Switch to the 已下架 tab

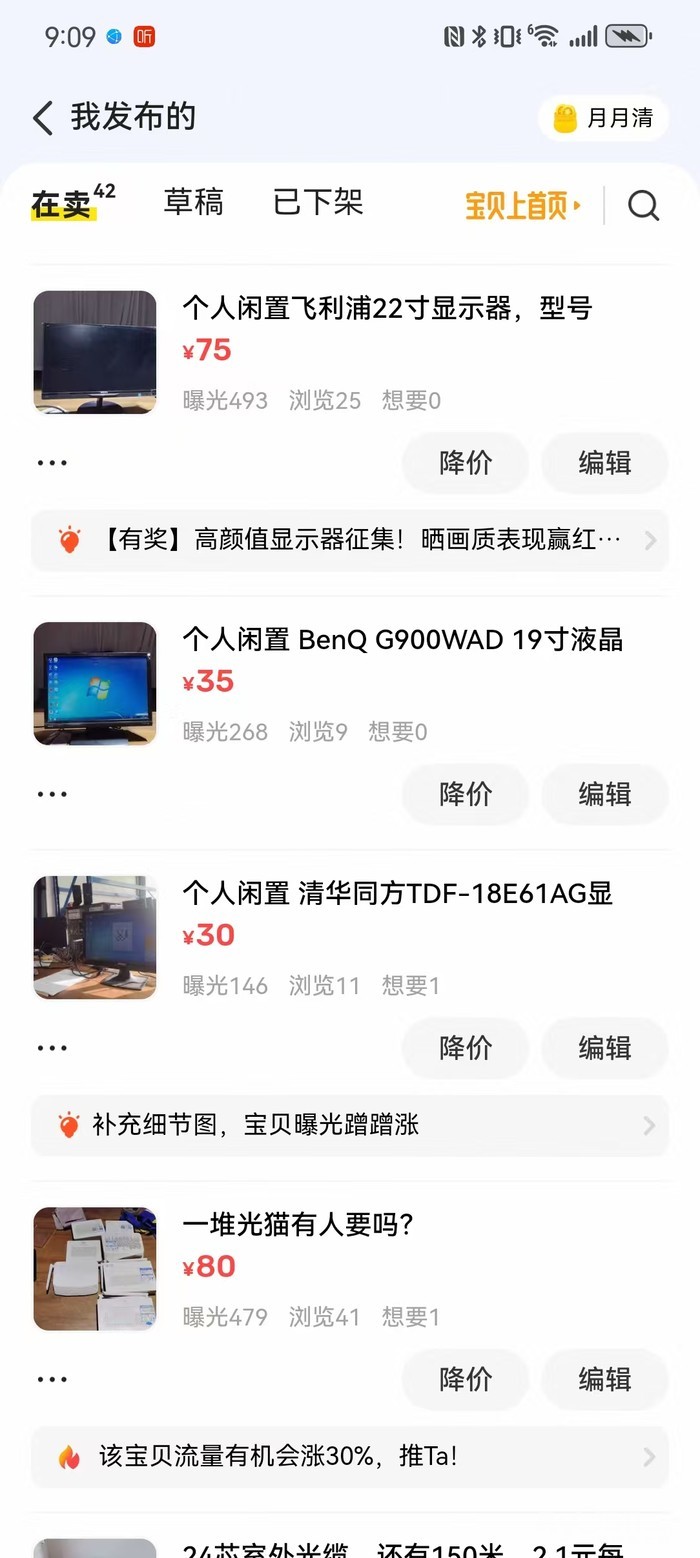click(318, 203)
